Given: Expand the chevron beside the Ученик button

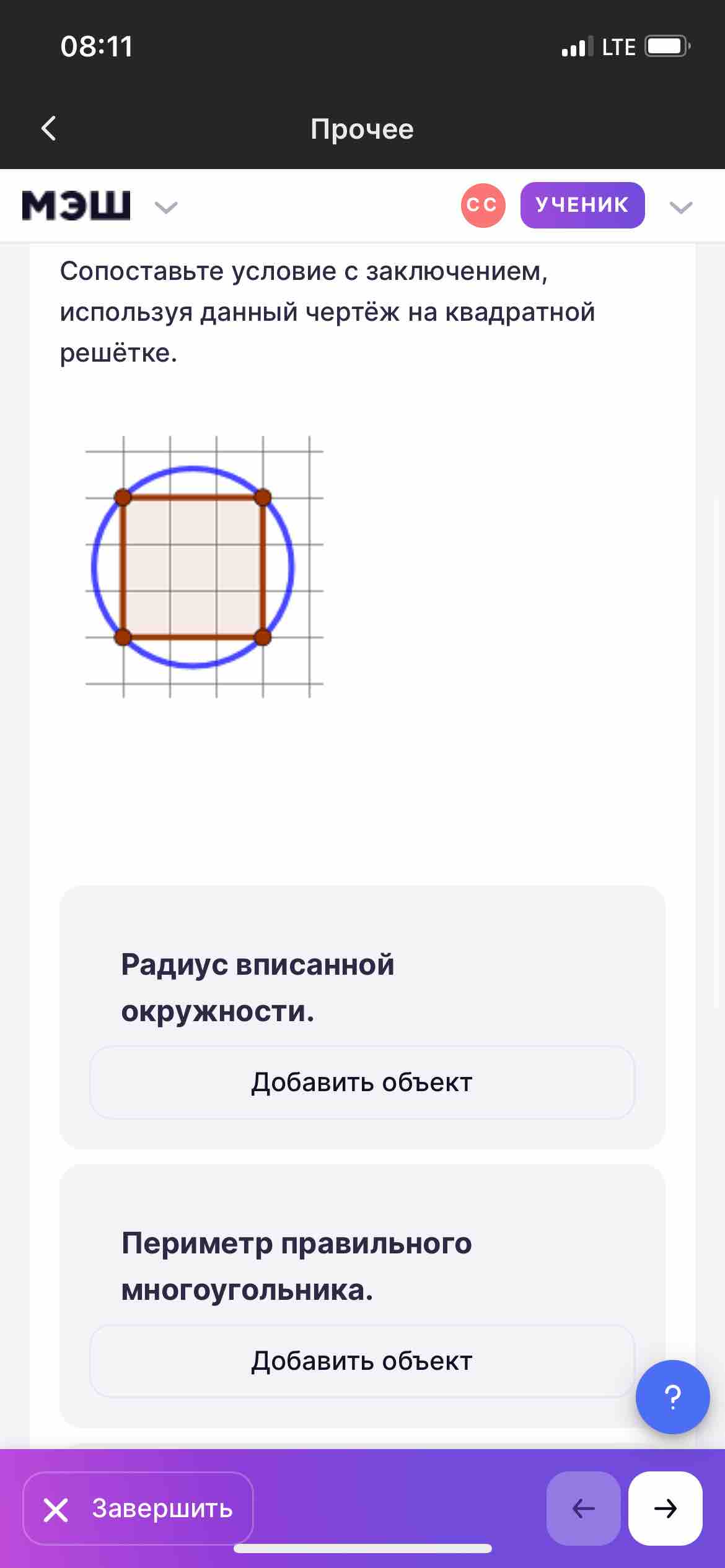Looking at the screenshot, I should [681, 207].
